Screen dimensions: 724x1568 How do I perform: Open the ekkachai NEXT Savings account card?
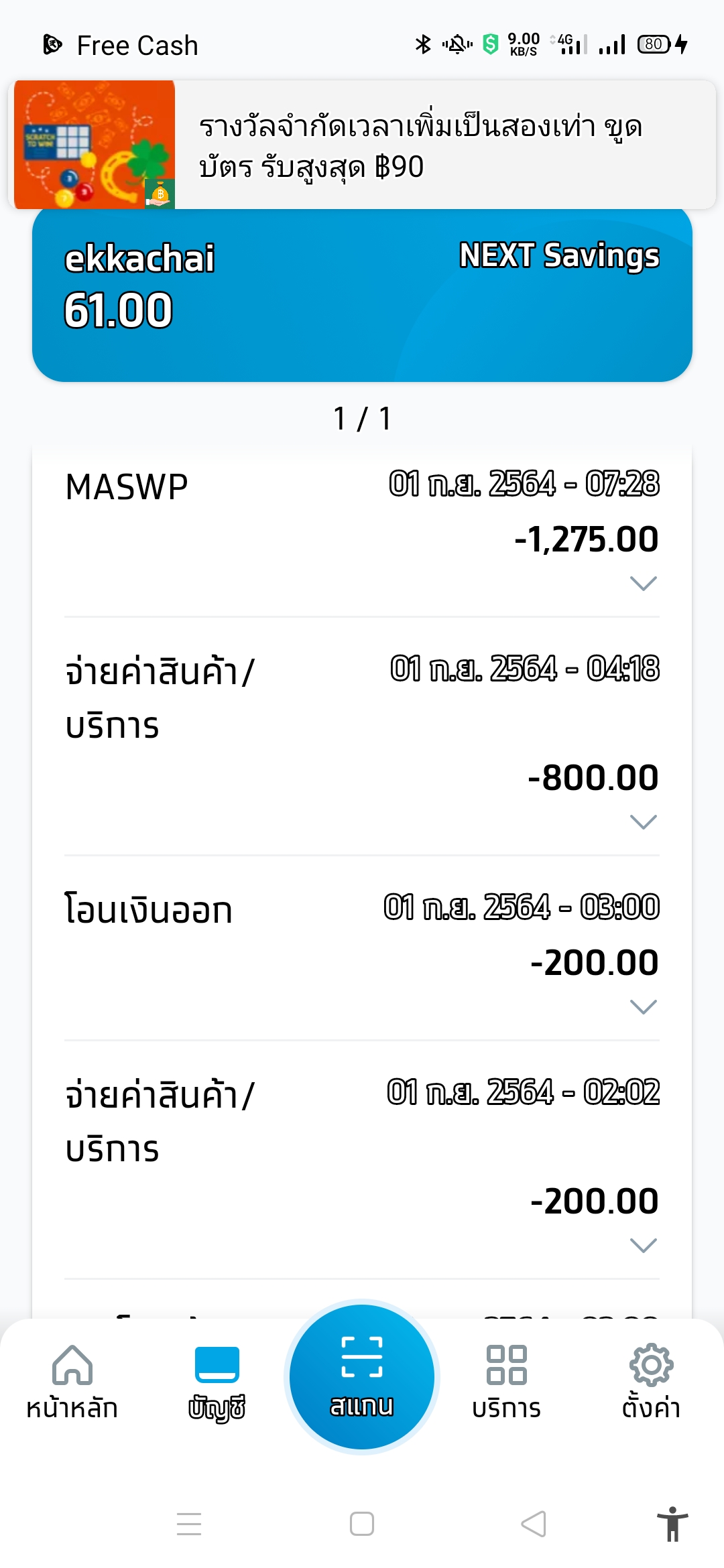[362, 295]
